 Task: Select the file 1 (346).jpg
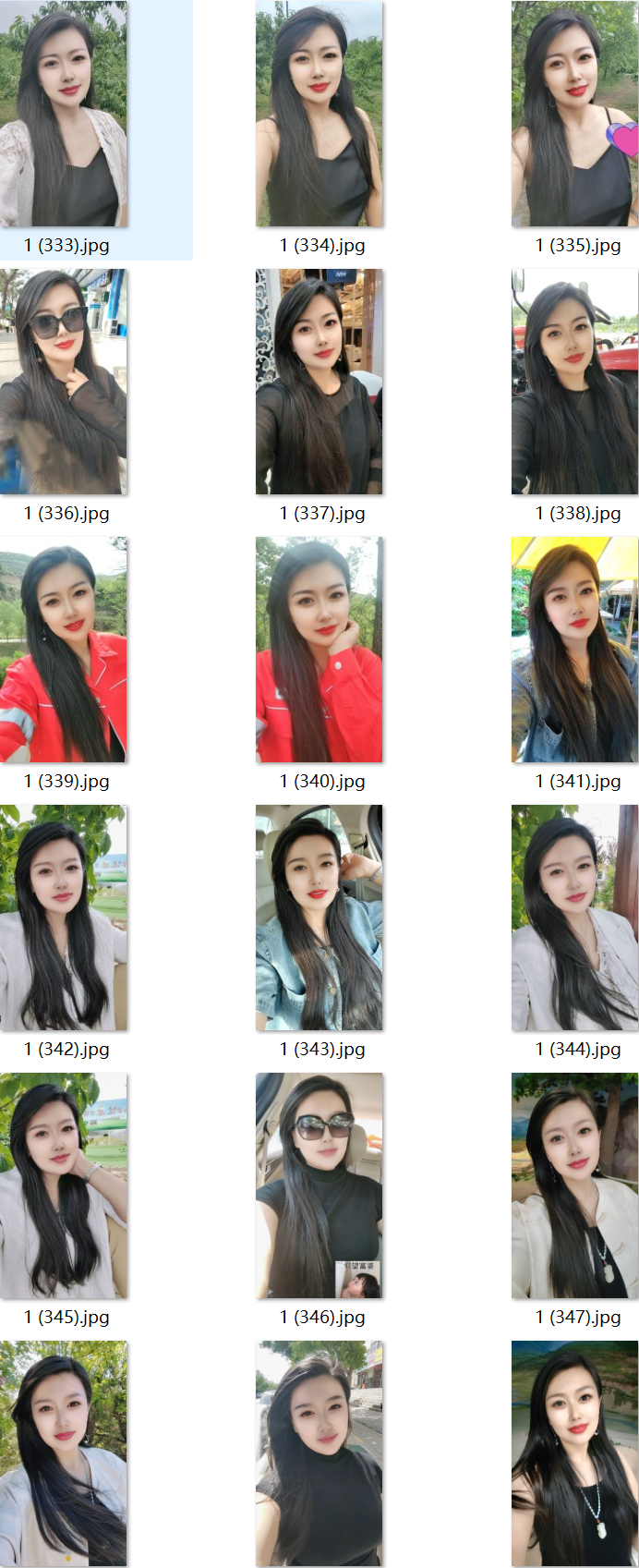pyautogui.click(x=319, y=1185)
